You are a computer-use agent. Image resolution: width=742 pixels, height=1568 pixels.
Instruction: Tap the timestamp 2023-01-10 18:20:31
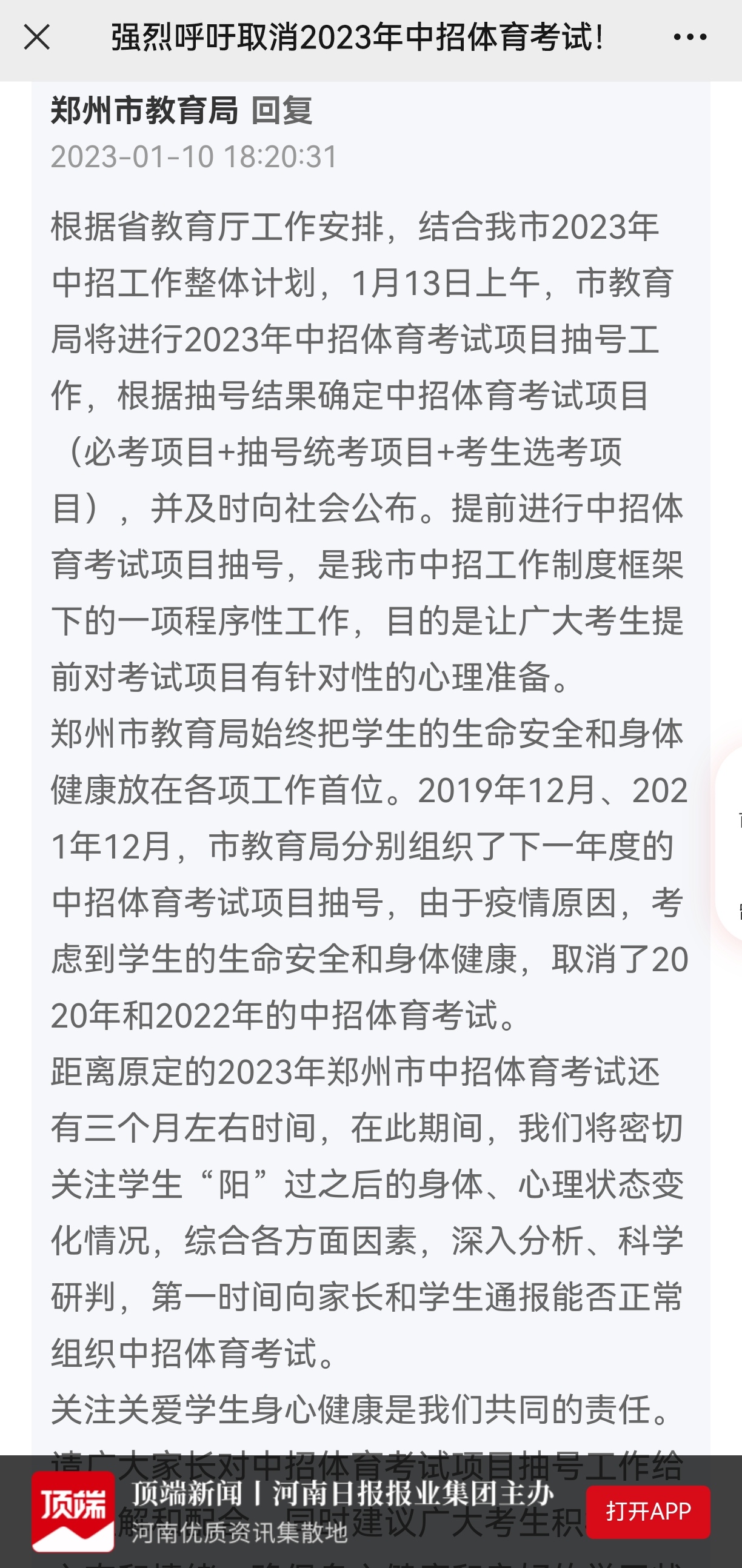[195, 157]
